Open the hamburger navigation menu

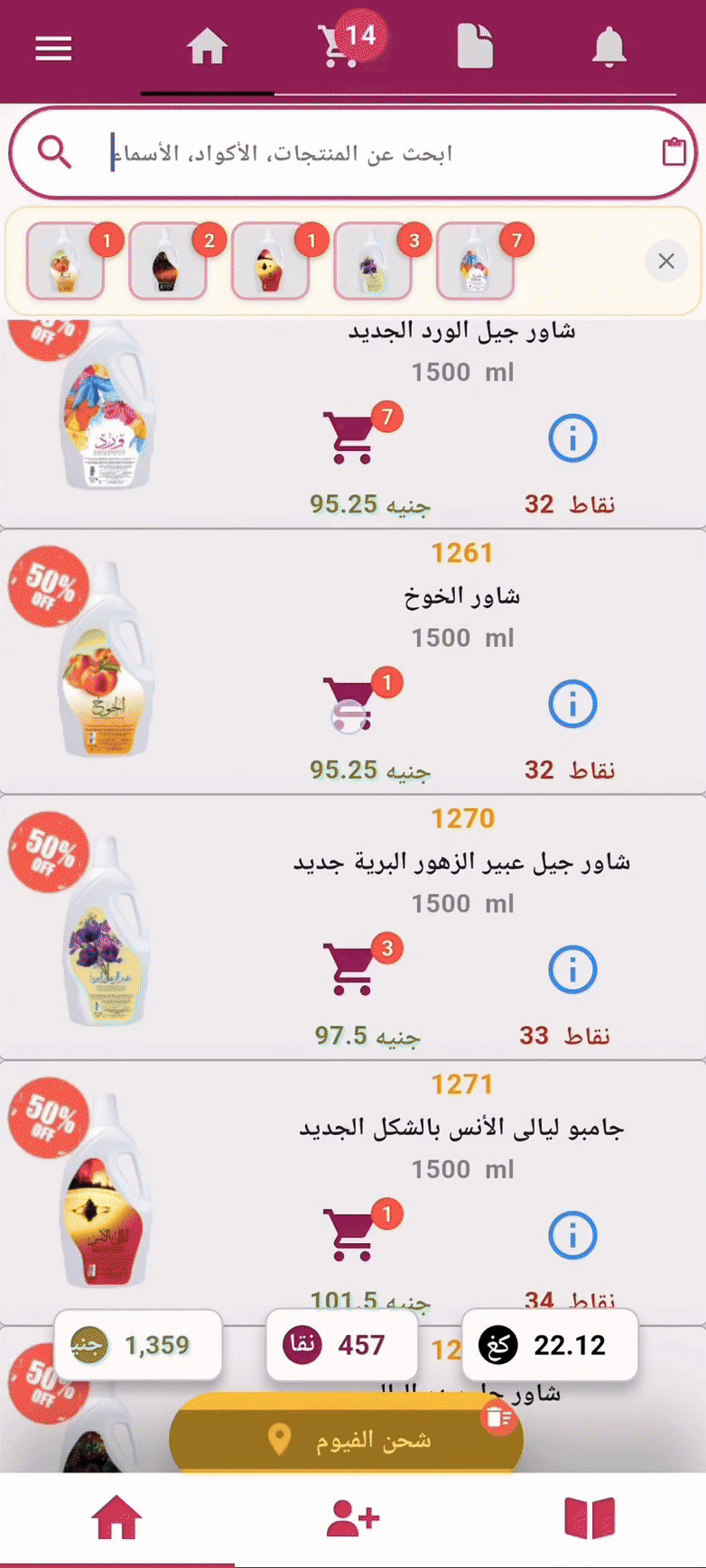tap(52, 48)
